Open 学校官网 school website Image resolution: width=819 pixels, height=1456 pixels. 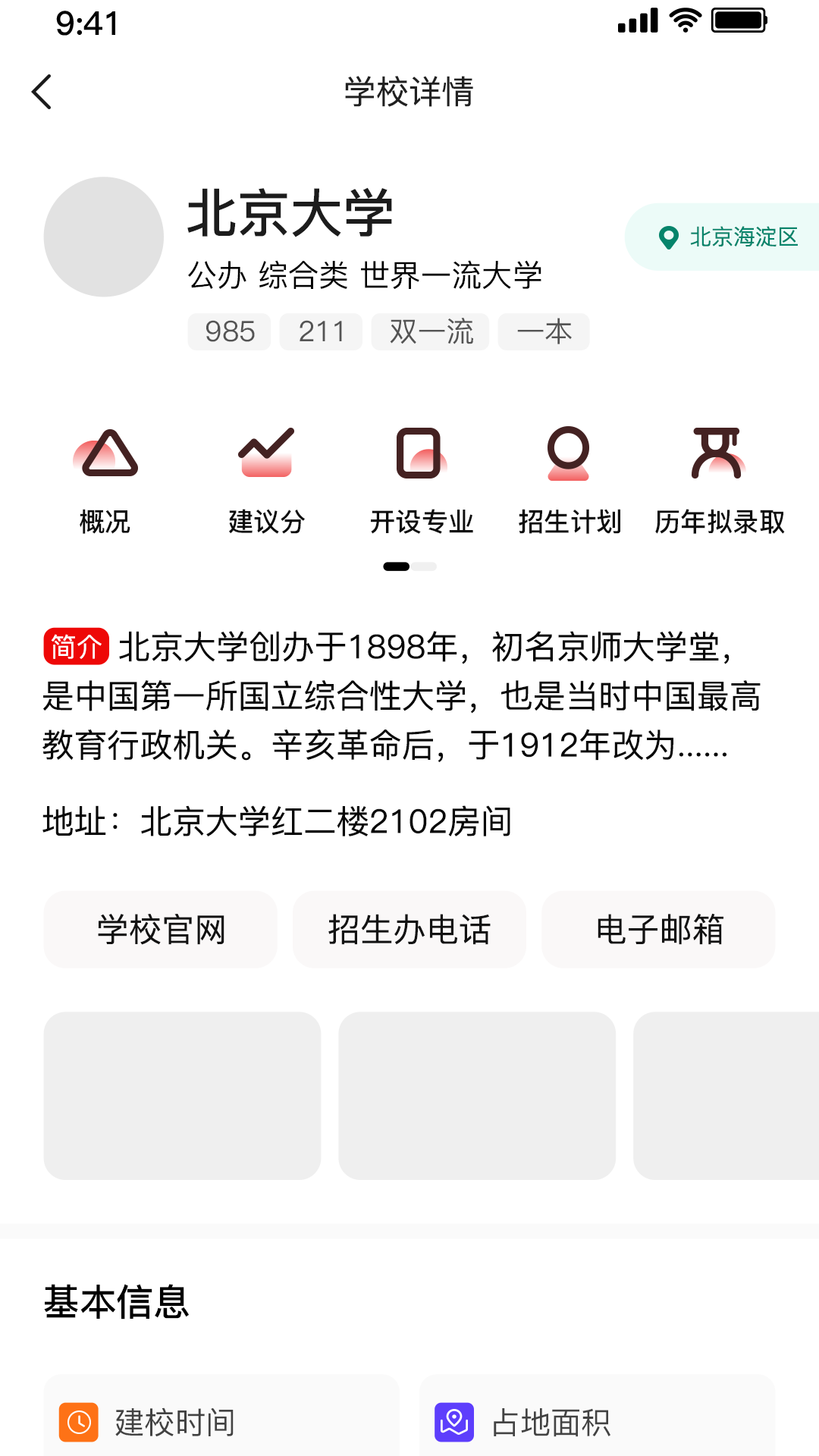click(x=160, y=929)
